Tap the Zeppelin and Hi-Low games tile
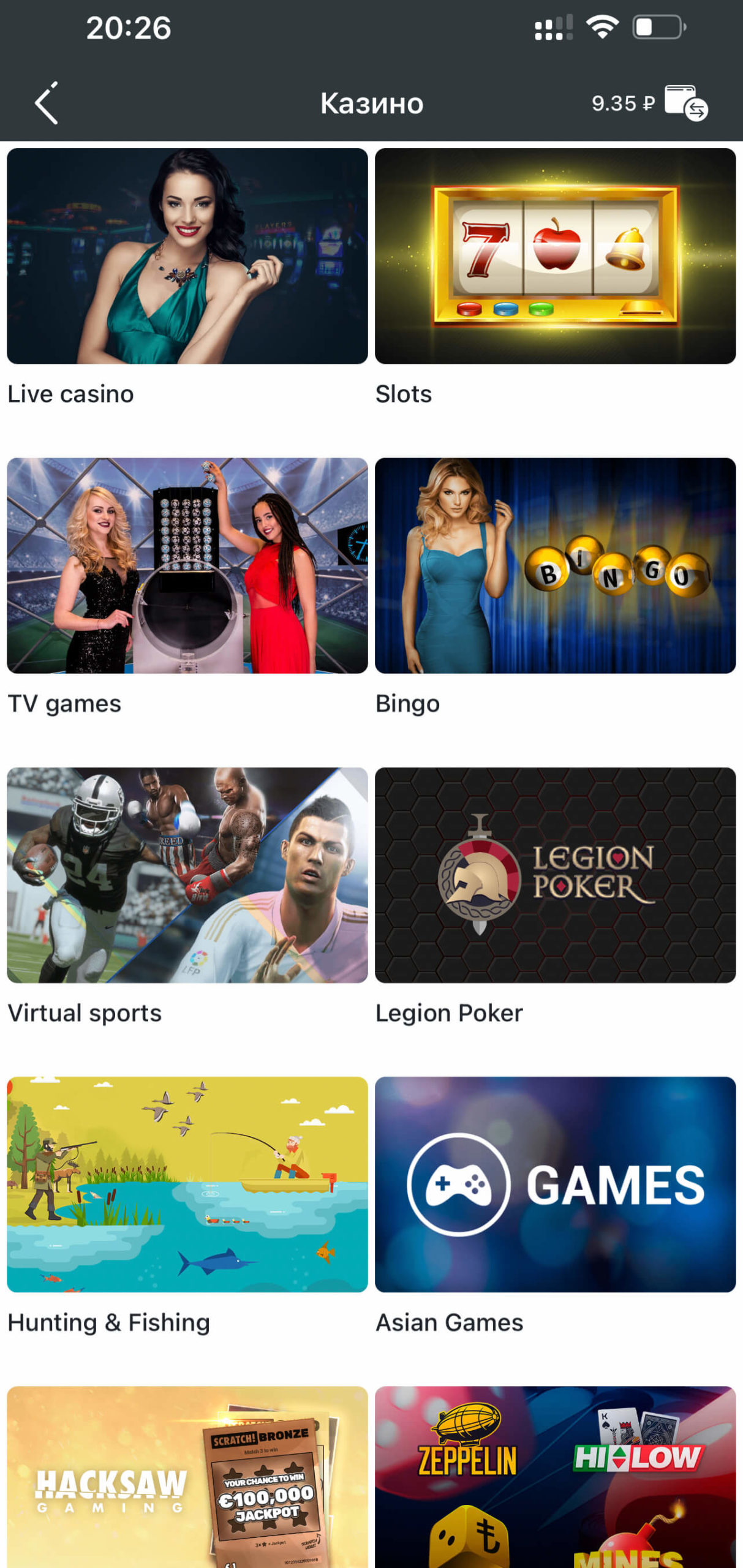Image resolution: width=743 pixels, height=1568 pixels. 555,1476
